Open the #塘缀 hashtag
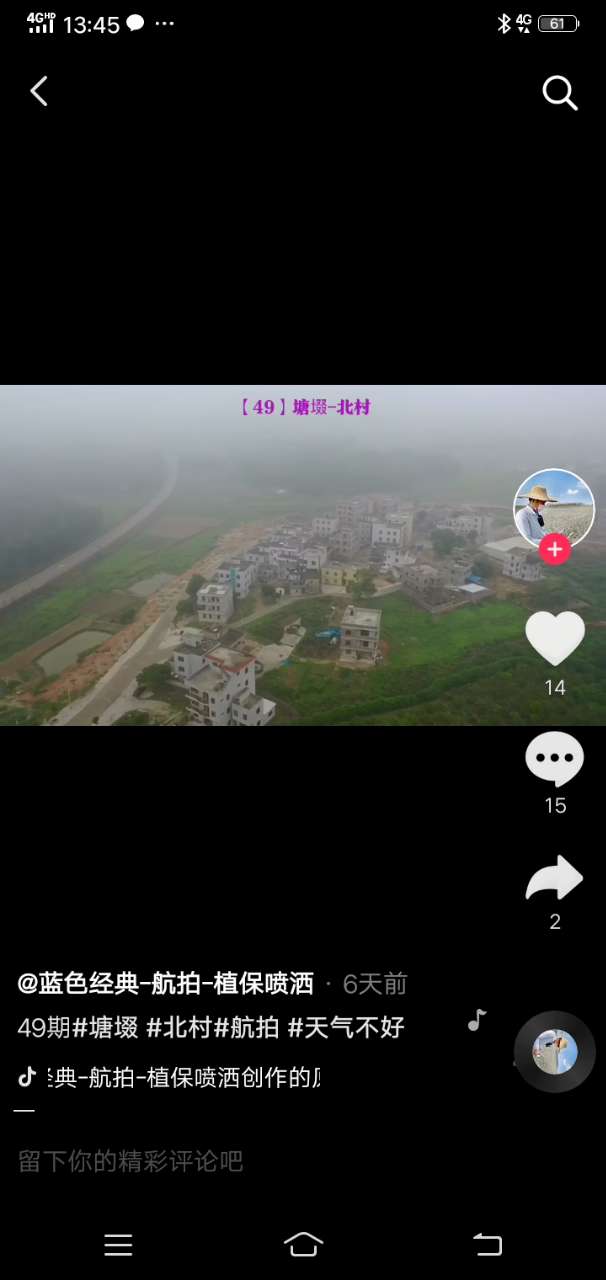This screenshot has width=606, height=1280. (x=106, y=1027)
